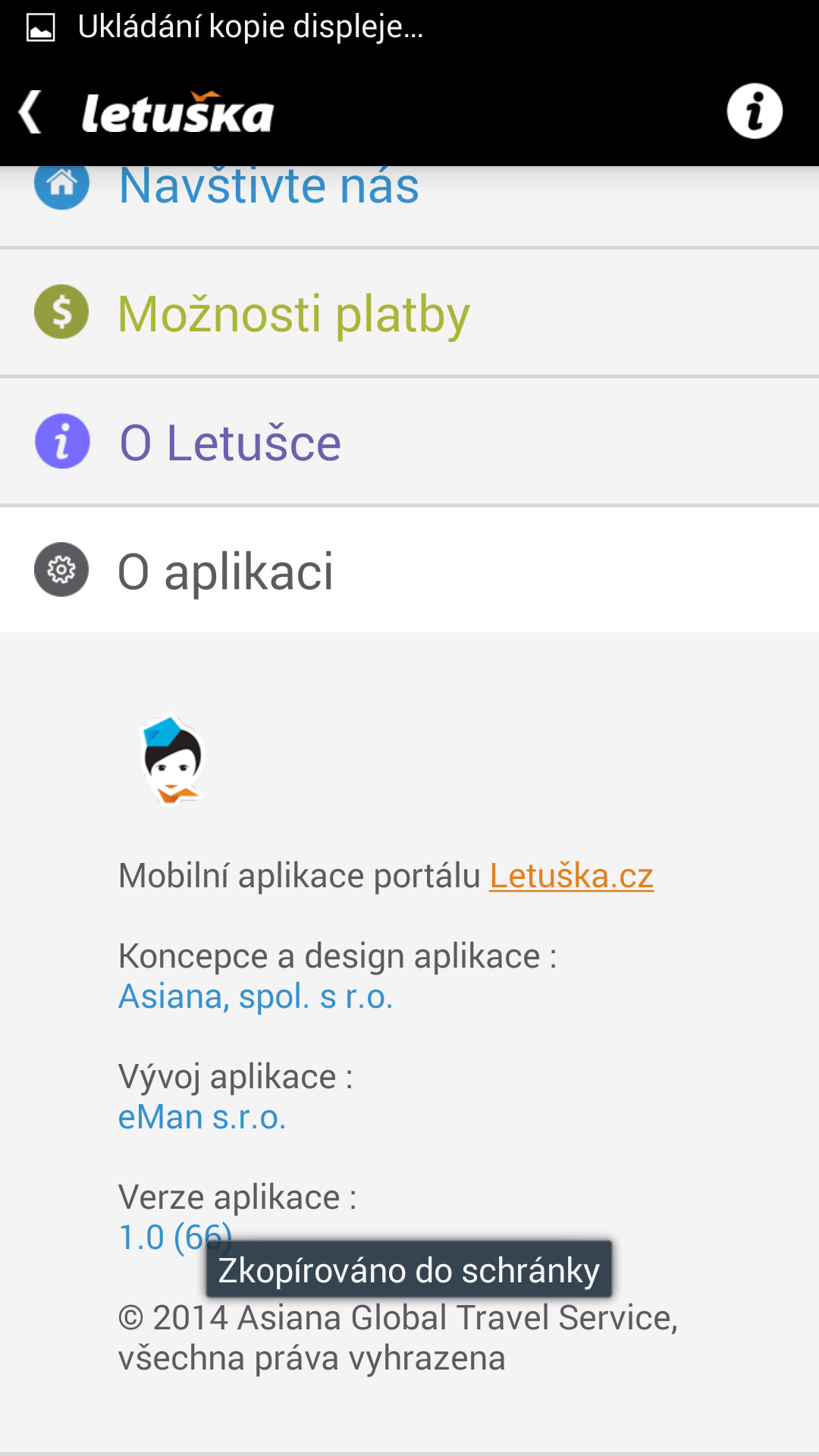
Task: Open the info icon in the header
Action: [x=755, y=111]
